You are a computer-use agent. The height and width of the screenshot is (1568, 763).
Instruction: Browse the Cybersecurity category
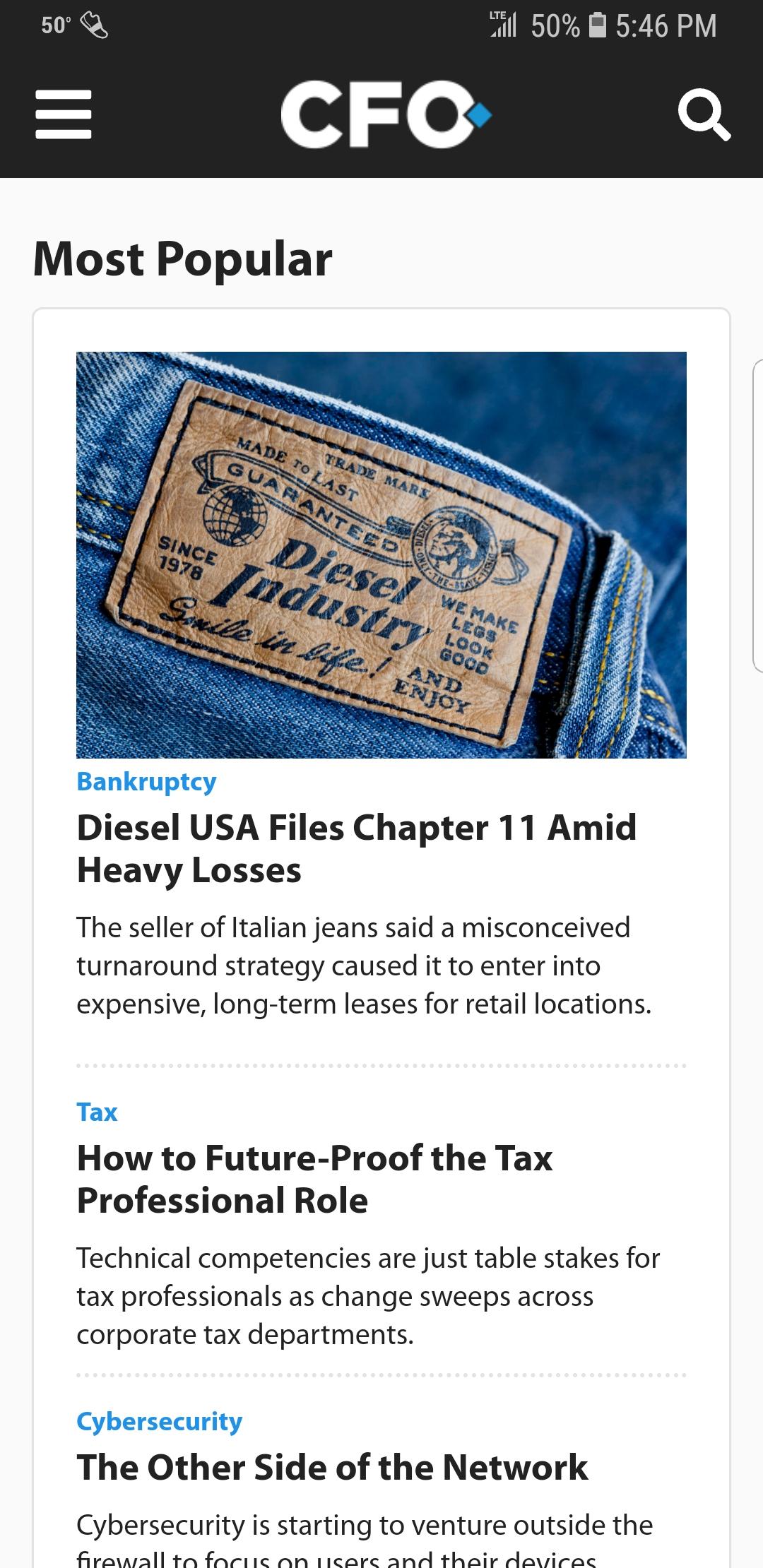point(159,1422)
